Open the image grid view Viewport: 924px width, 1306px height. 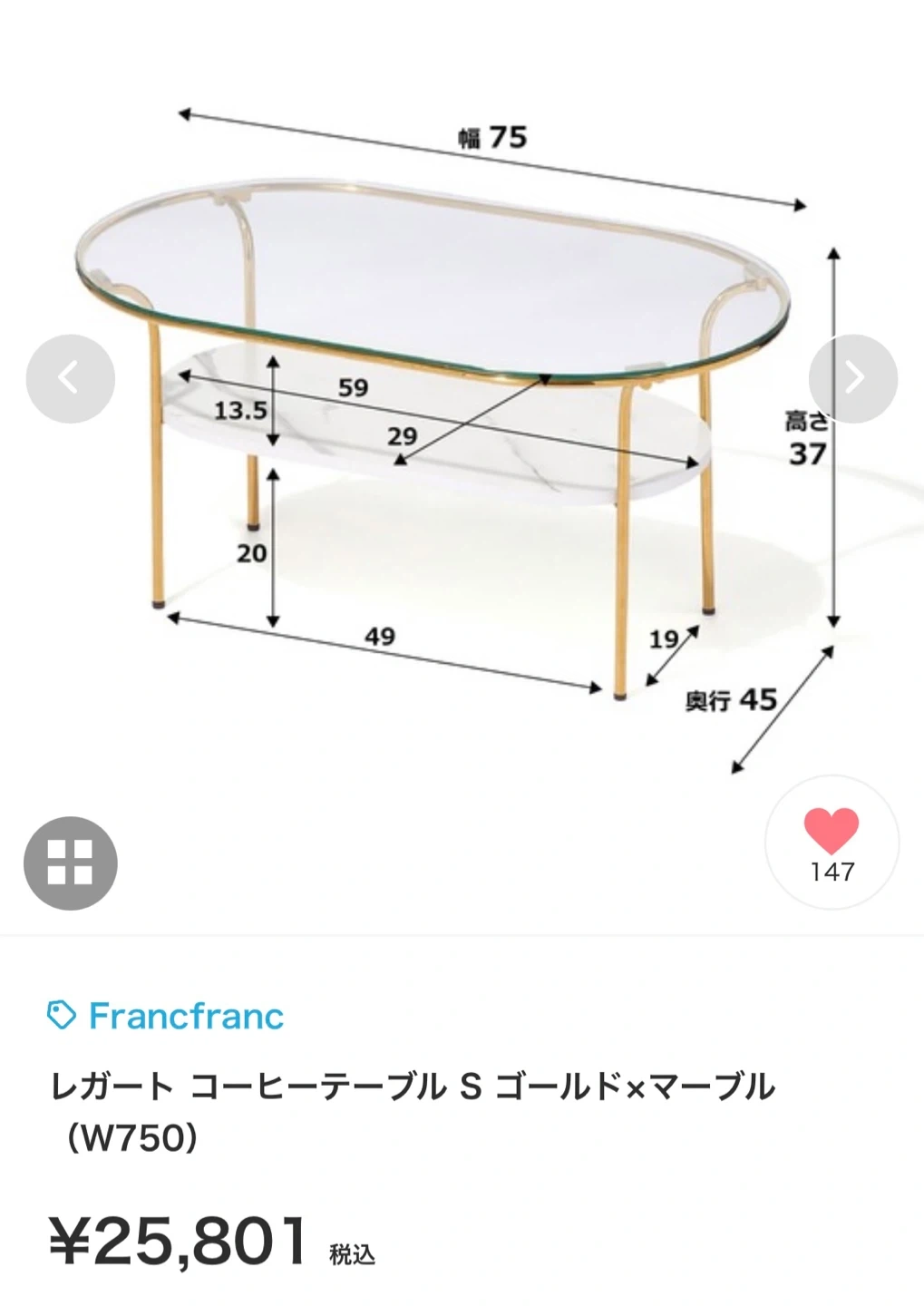(x=70, y=863)
